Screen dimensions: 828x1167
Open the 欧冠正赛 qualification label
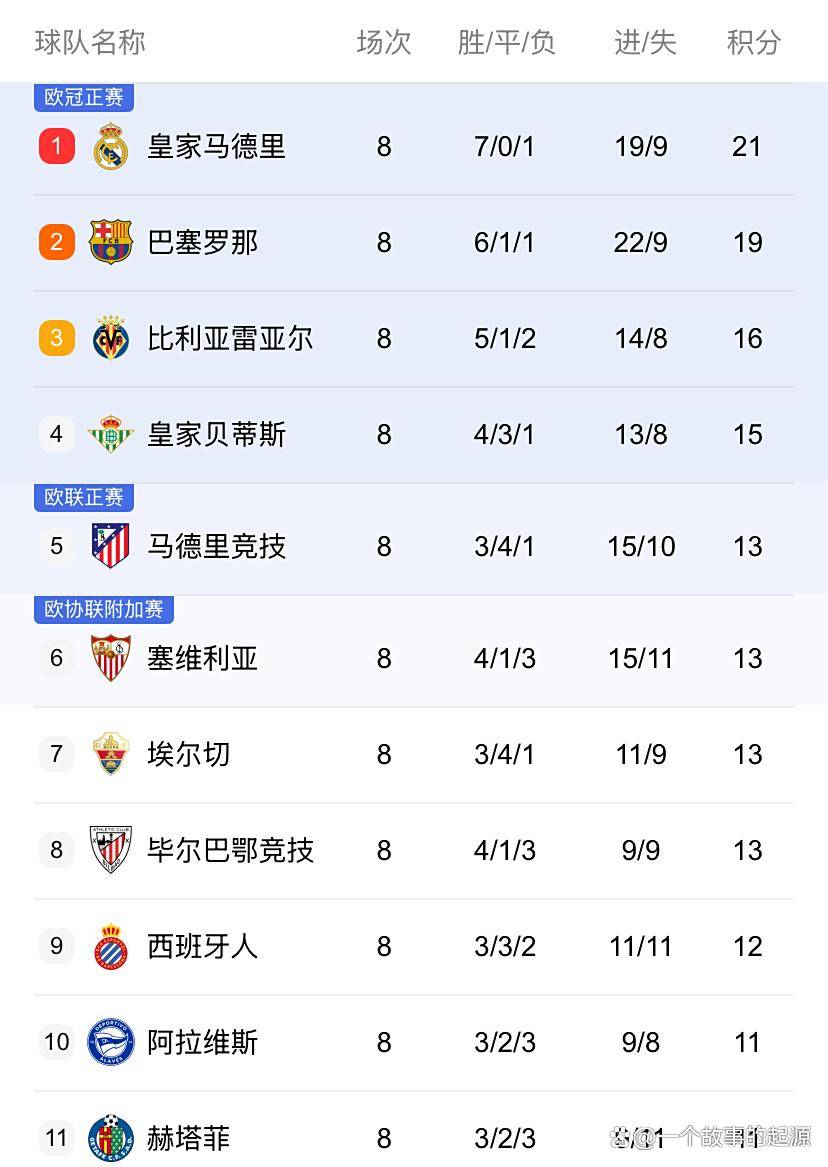pyautogui.click(x=83, y=97)
